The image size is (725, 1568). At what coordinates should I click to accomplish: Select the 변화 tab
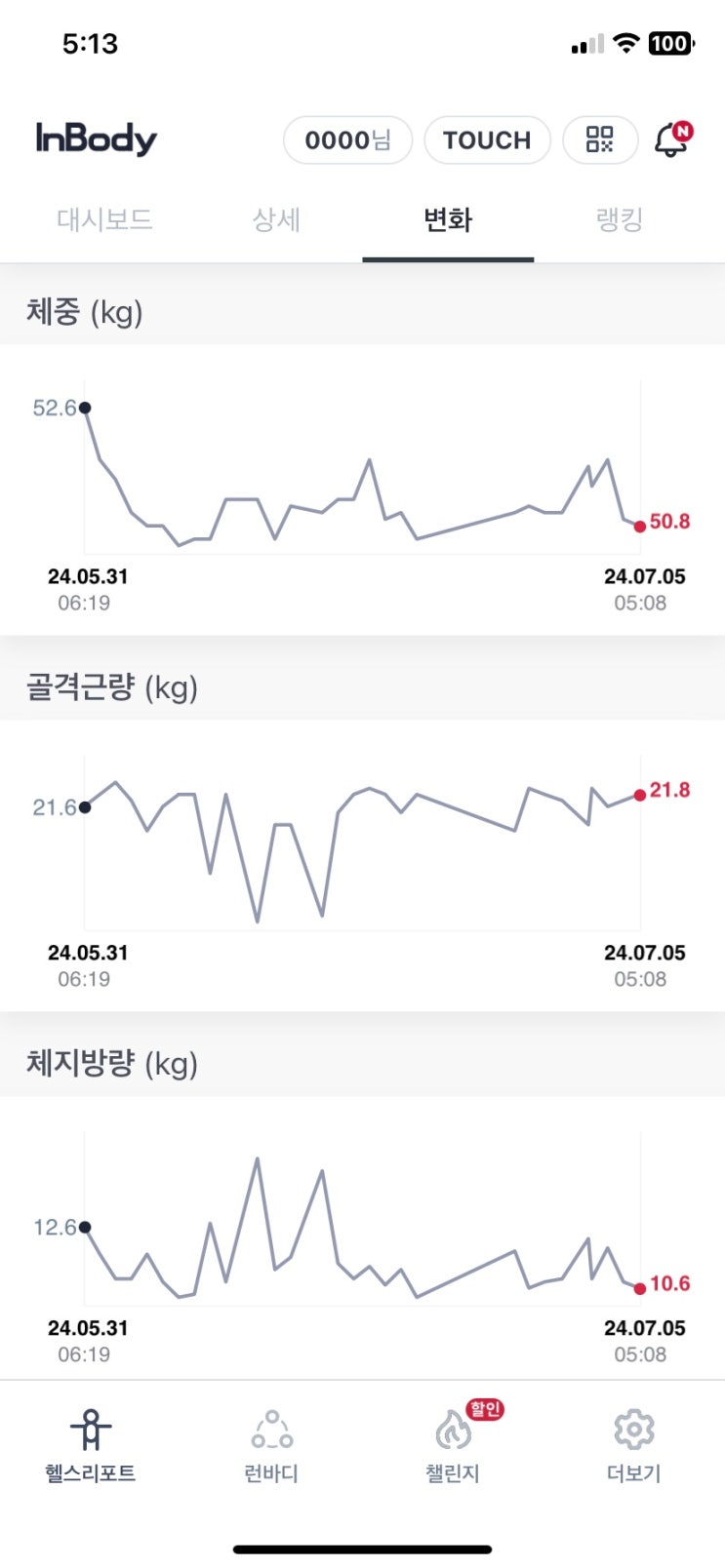point(448,219)
